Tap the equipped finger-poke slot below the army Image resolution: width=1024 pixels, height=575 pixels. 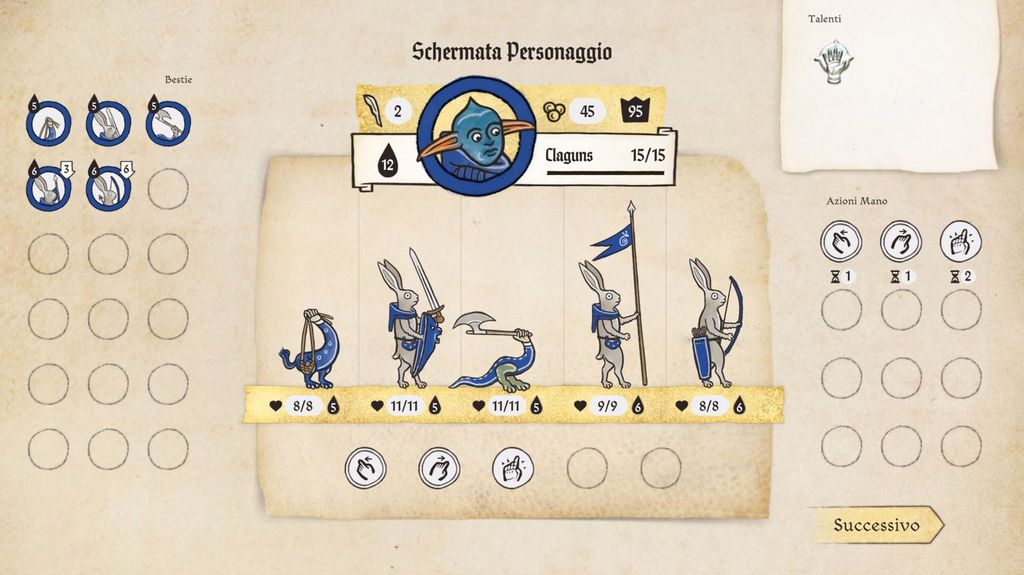coord(513,467)
